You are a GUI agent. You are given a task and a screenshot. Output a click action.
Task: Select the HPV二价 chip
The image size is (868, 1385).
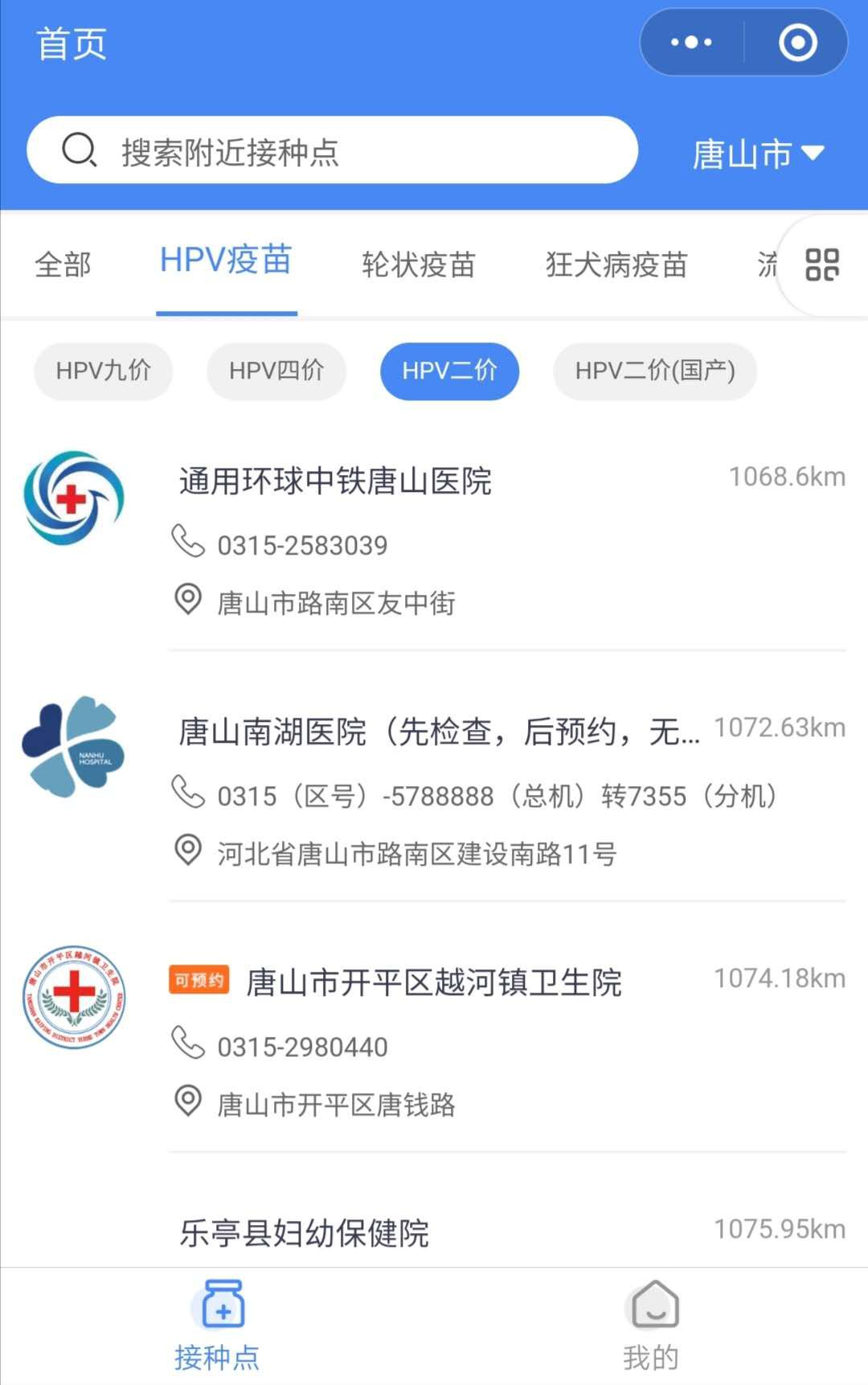(449, 371)
